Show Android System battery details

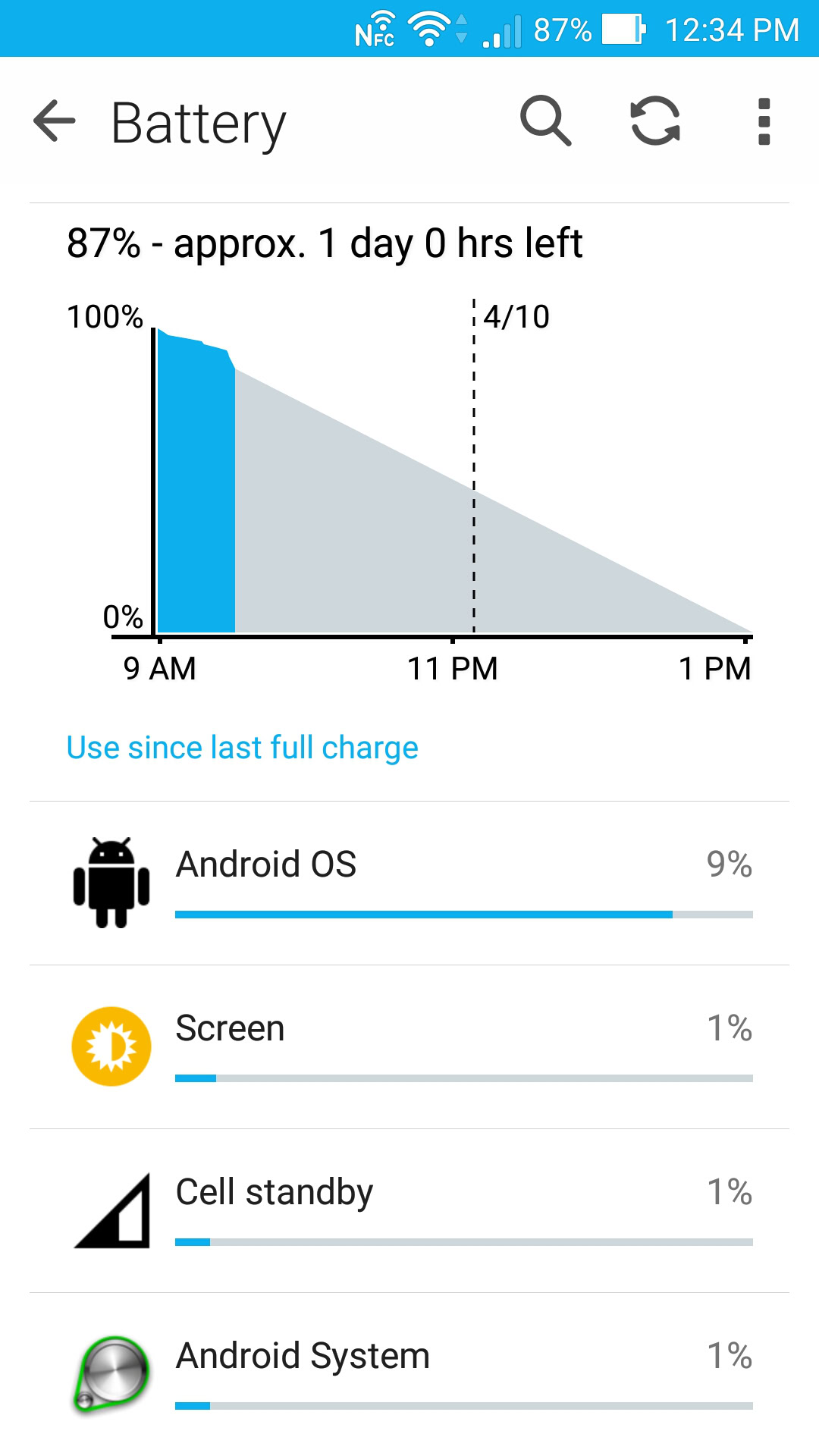409,1374
